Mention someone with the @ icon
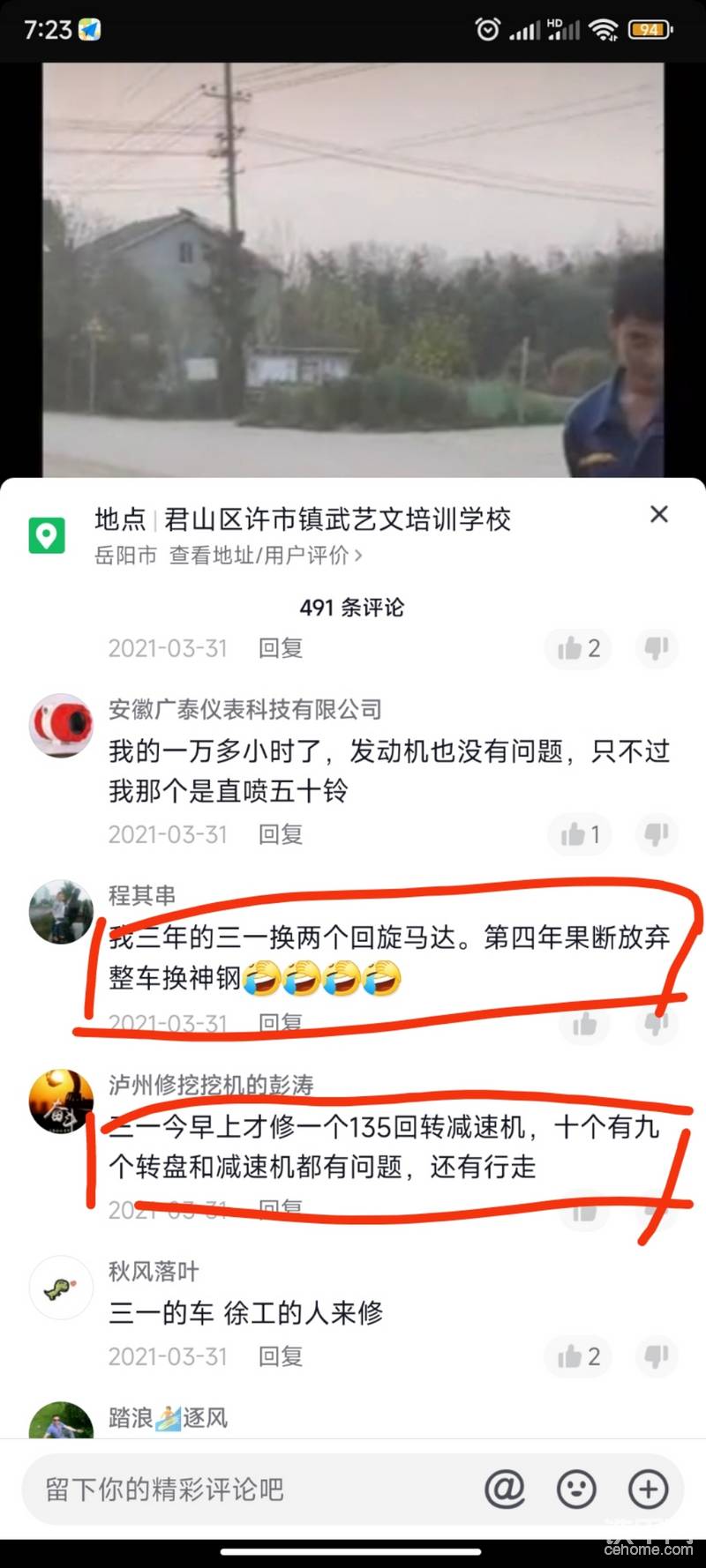Image resolution: width=706 pixels, height=1568 pixels. click(505, 1490)
